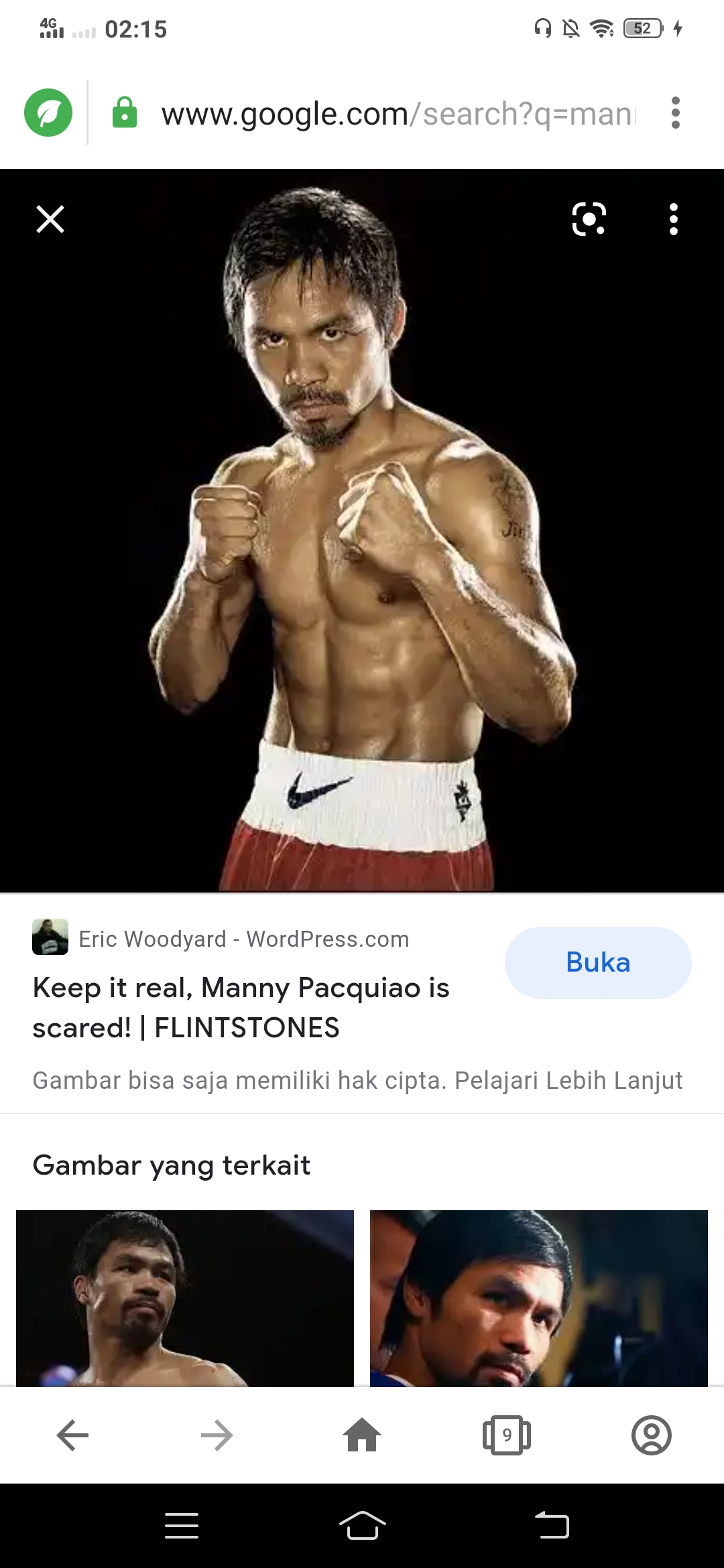Tap the system home button

[x=362, y=1526]
